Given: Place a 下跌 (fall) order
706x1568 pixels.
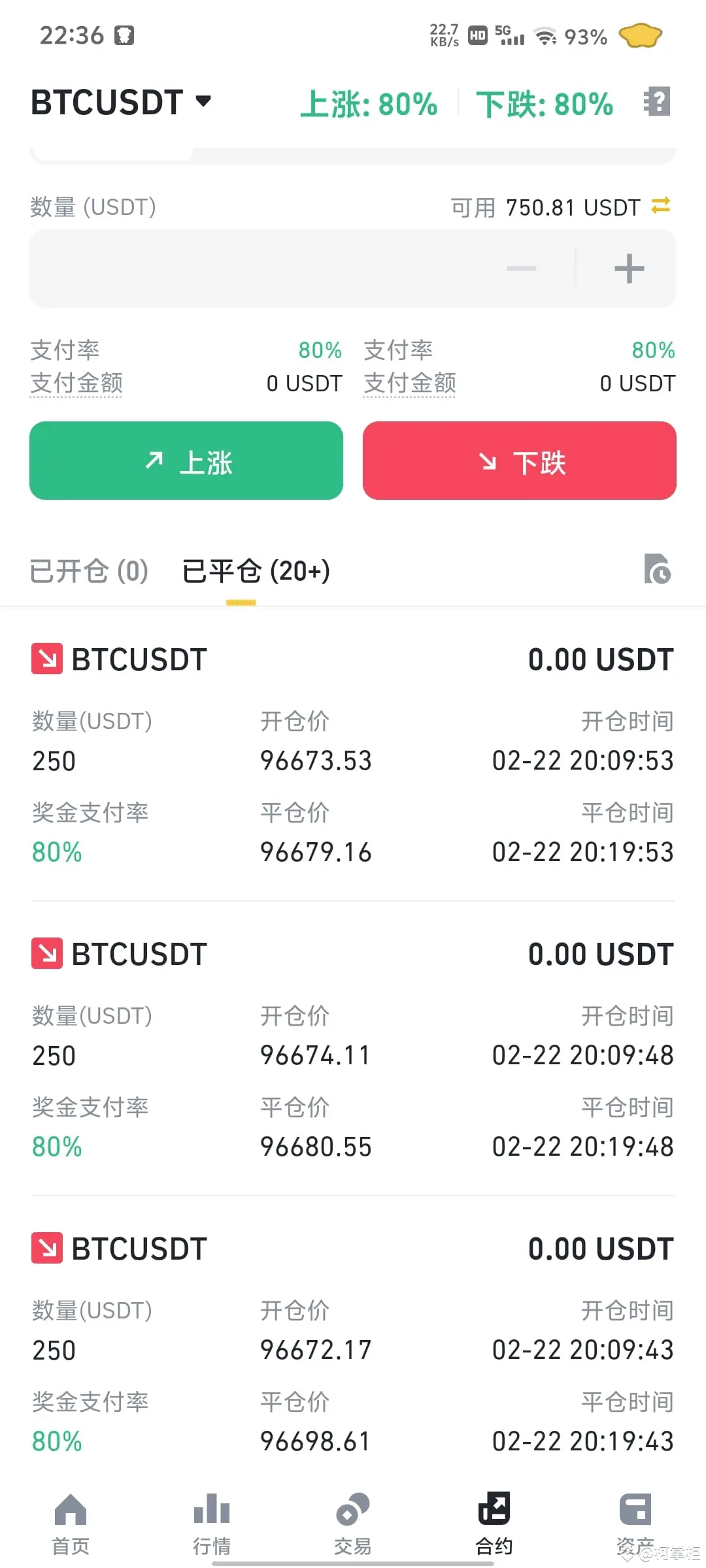Looking at the screenshot, I should click(519, 461).
